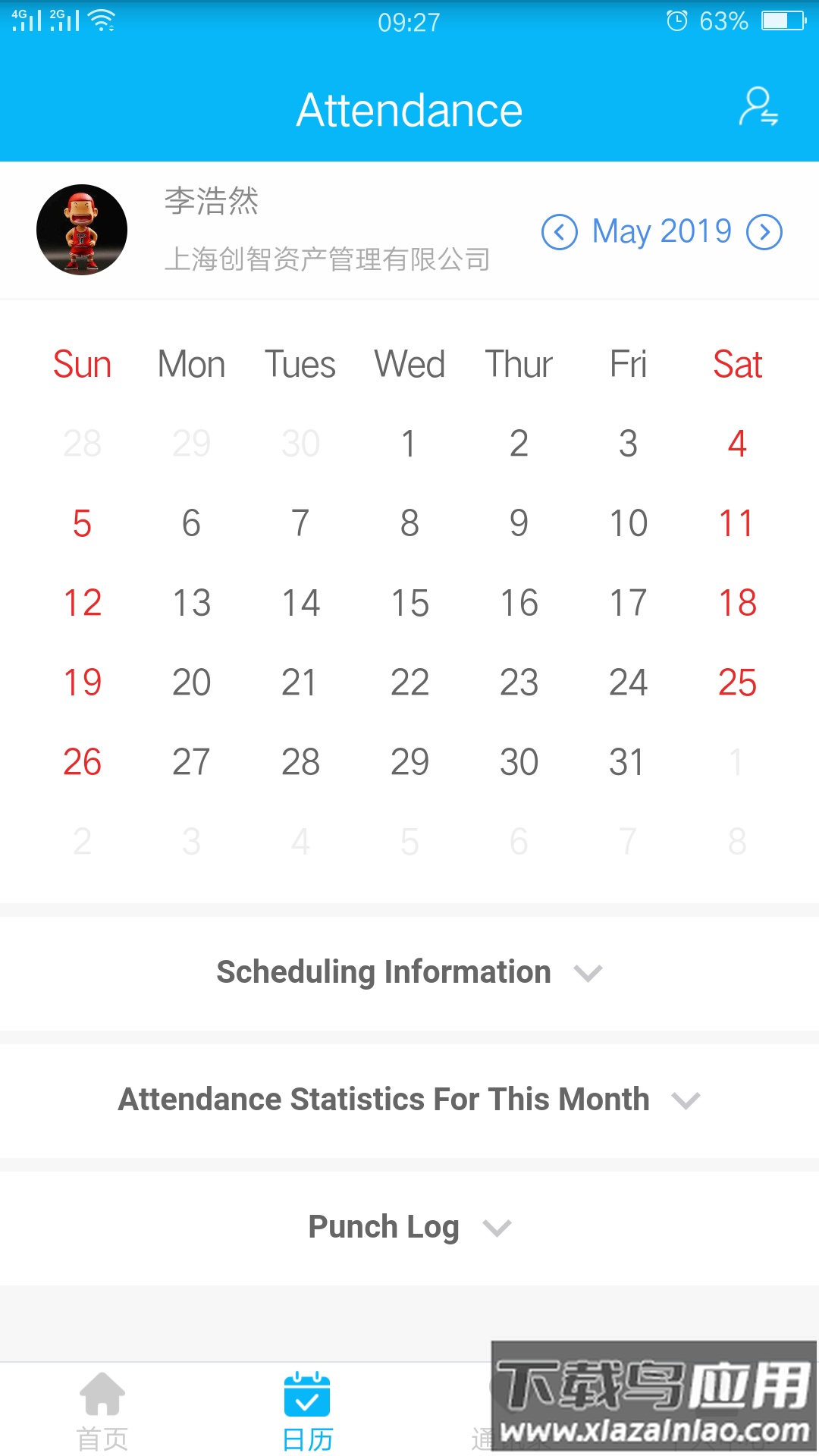The height and width of the screenshot is (1456, 819).
Task: Select May 1 on the calendar
Action: point(409,444)
